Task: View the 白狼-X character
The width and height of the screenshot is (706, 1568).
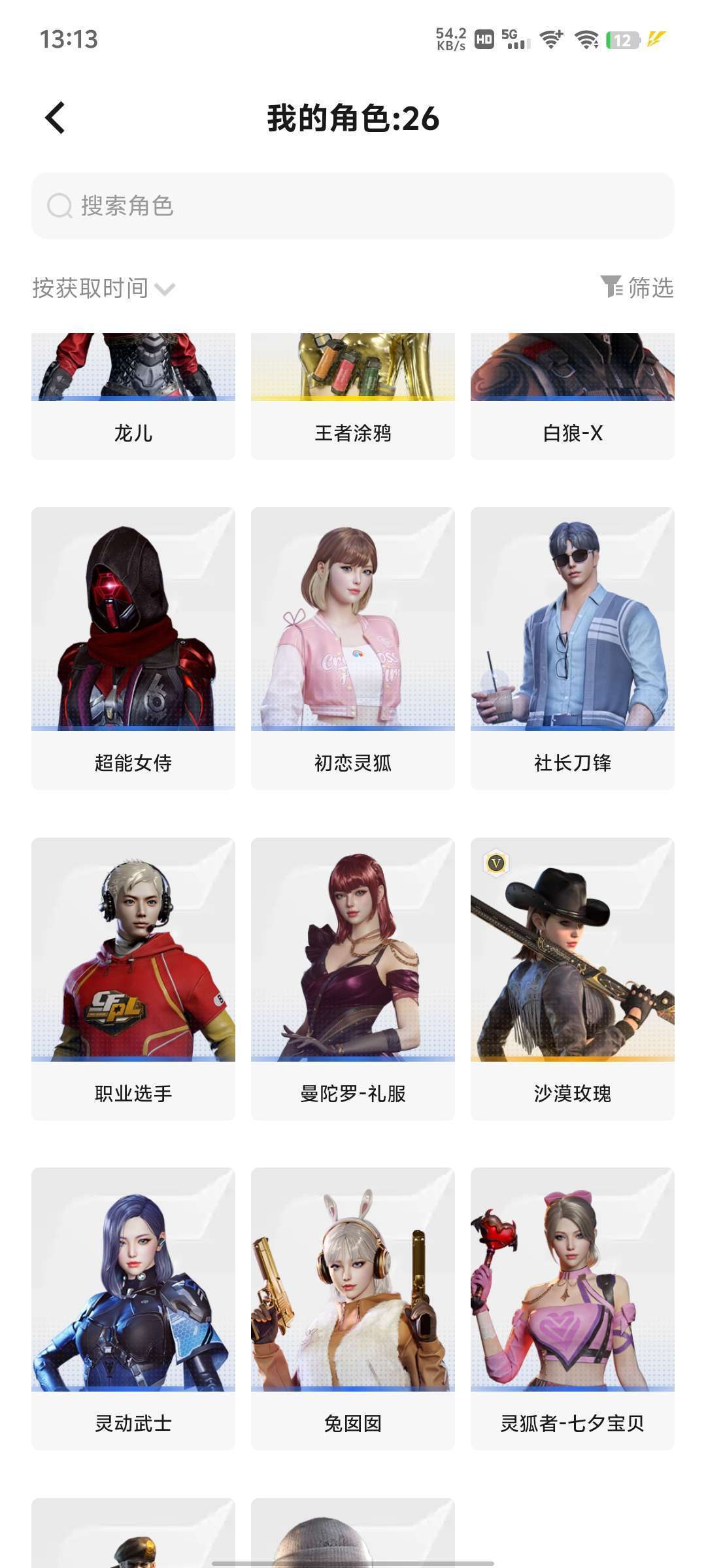Action: [573, 396]
